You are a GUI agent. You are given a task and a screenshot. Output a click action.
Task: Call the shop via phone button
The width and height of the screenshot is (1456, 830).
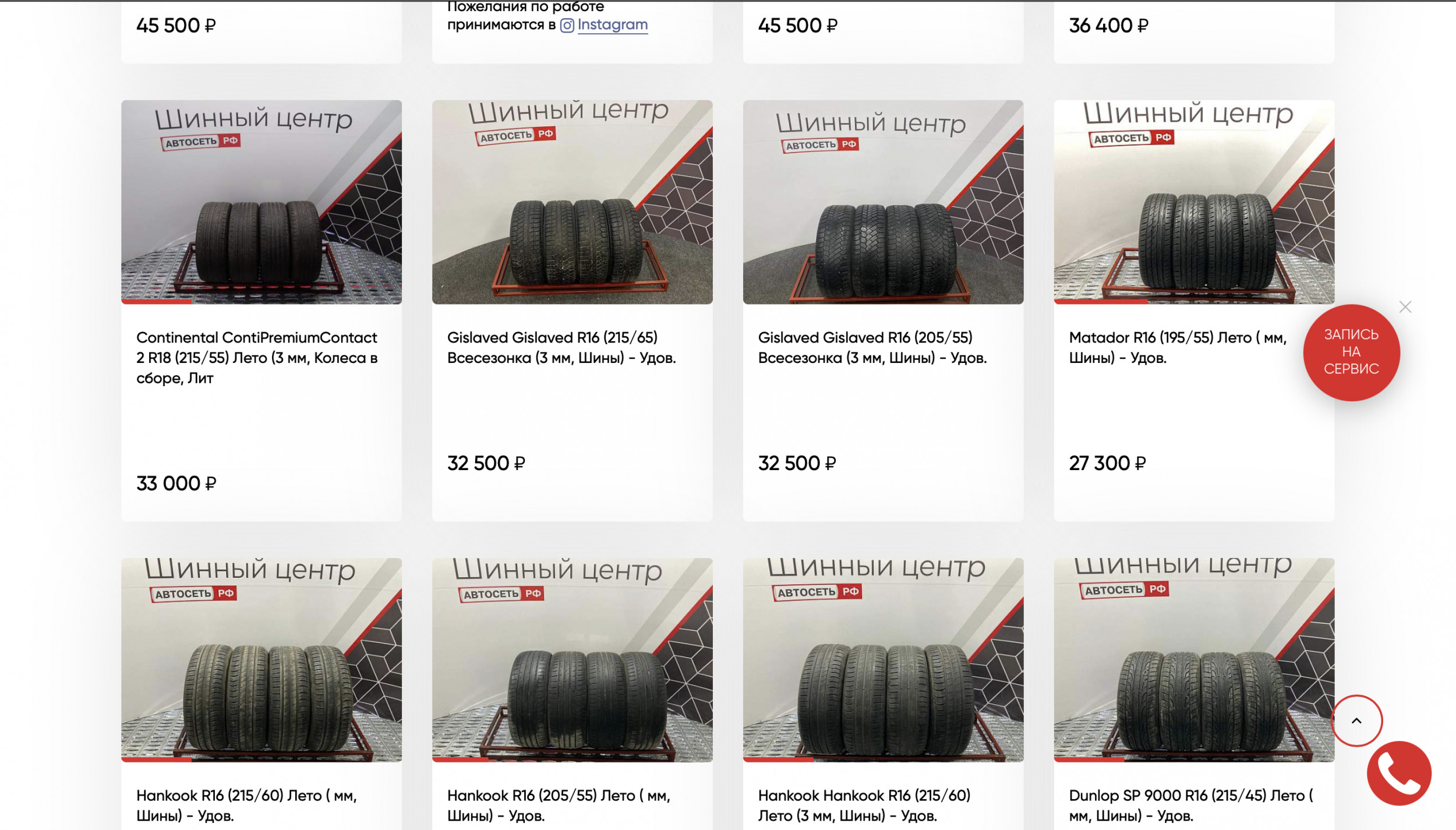1398,773
